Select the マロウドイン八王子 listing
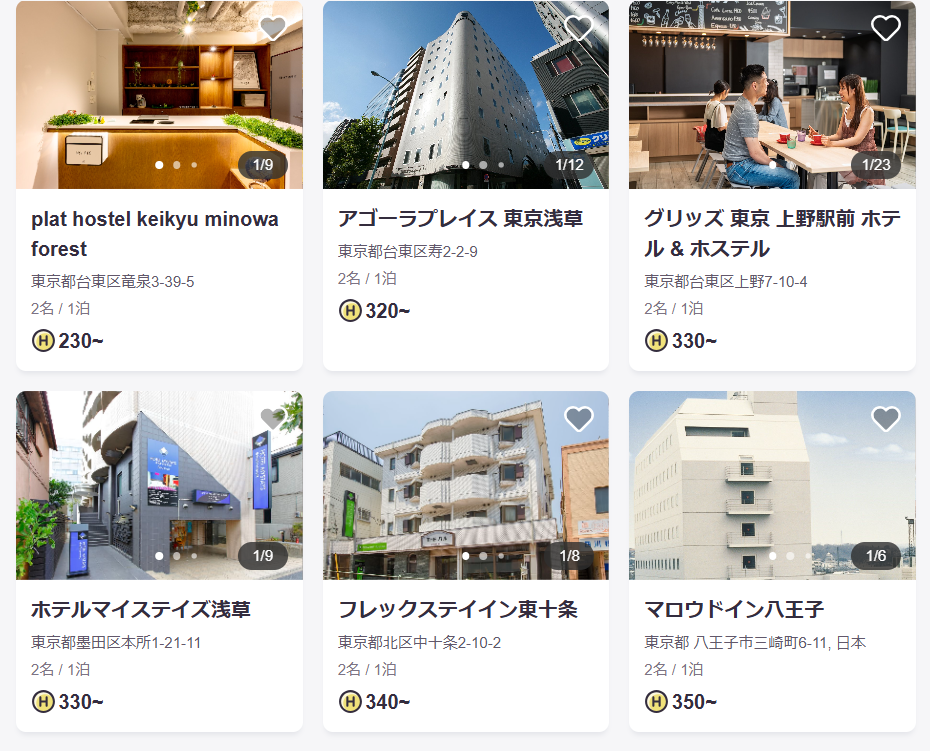Image resolution: width=930 pixels, height=751 pixels. pos(734,609)
